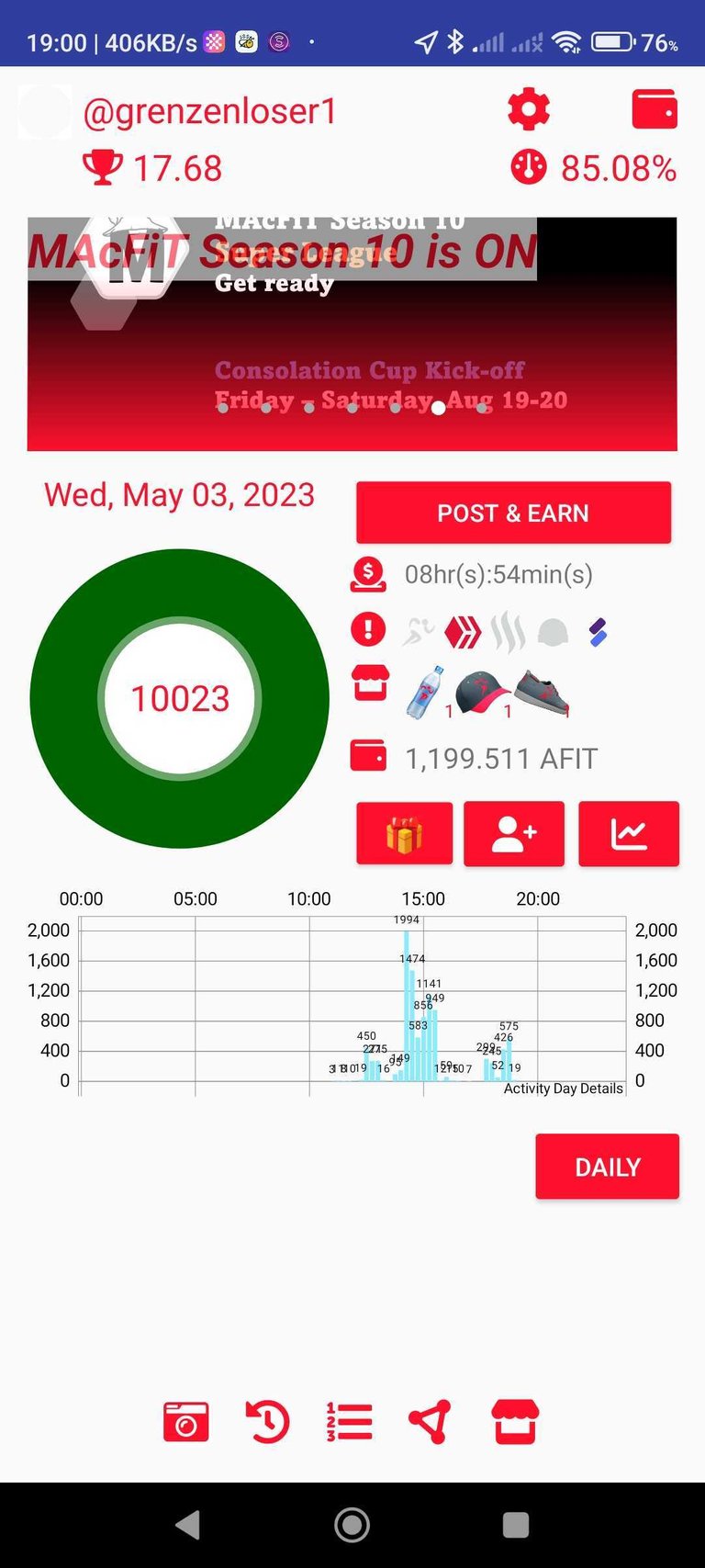Open the add friend referral button

514,834
